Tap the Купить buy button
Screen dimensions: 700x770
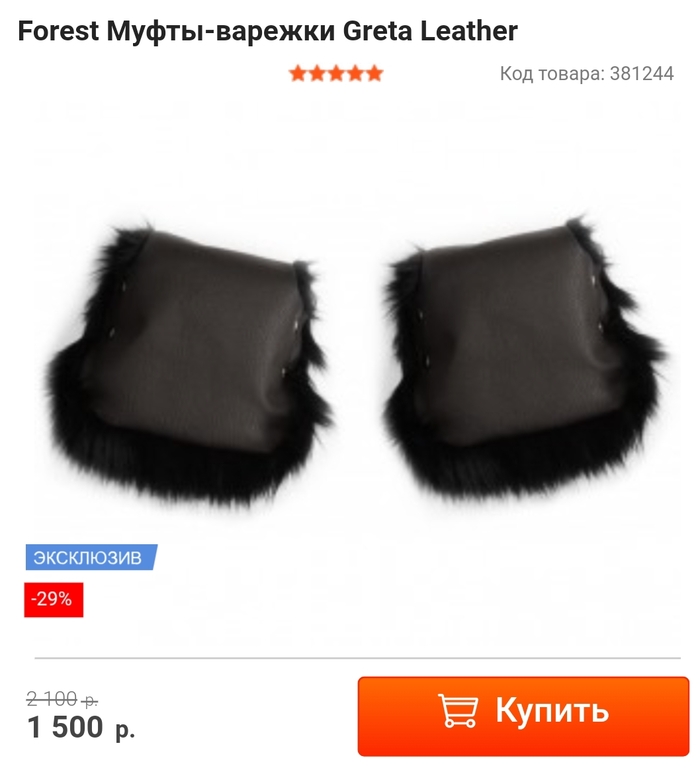pyautogui.click(x=523, y=714)
